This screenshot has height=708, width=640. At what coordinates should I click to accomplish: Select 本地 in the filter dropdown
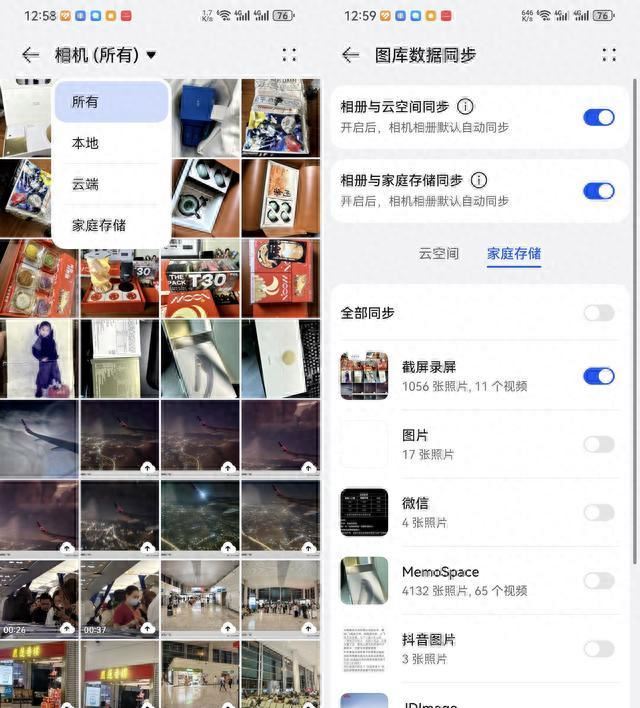coord(85,143)
